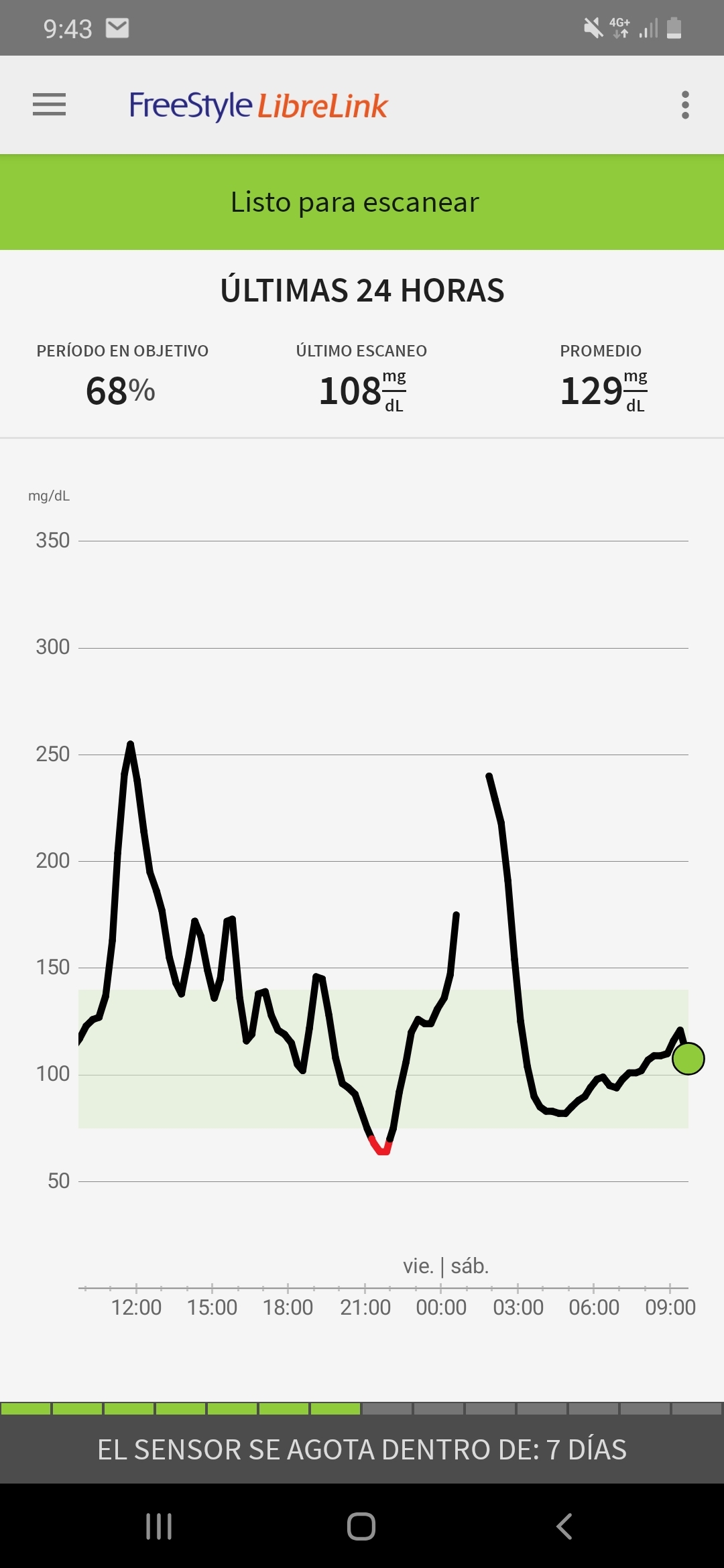Image resolution: width=724 pixels, height=1568 pixels.
Task: Open the three-dot overflow menu
Action: 684,105
